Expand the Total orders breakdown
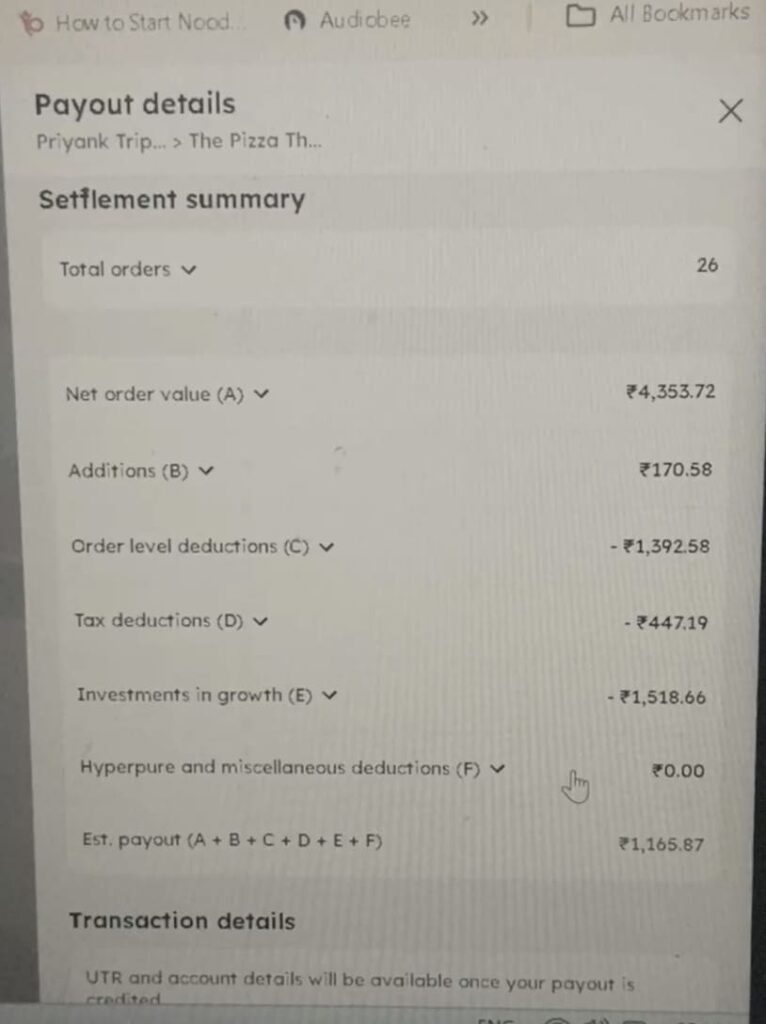The width and height of the screenshot is (766, 1024). coord(189,269)
